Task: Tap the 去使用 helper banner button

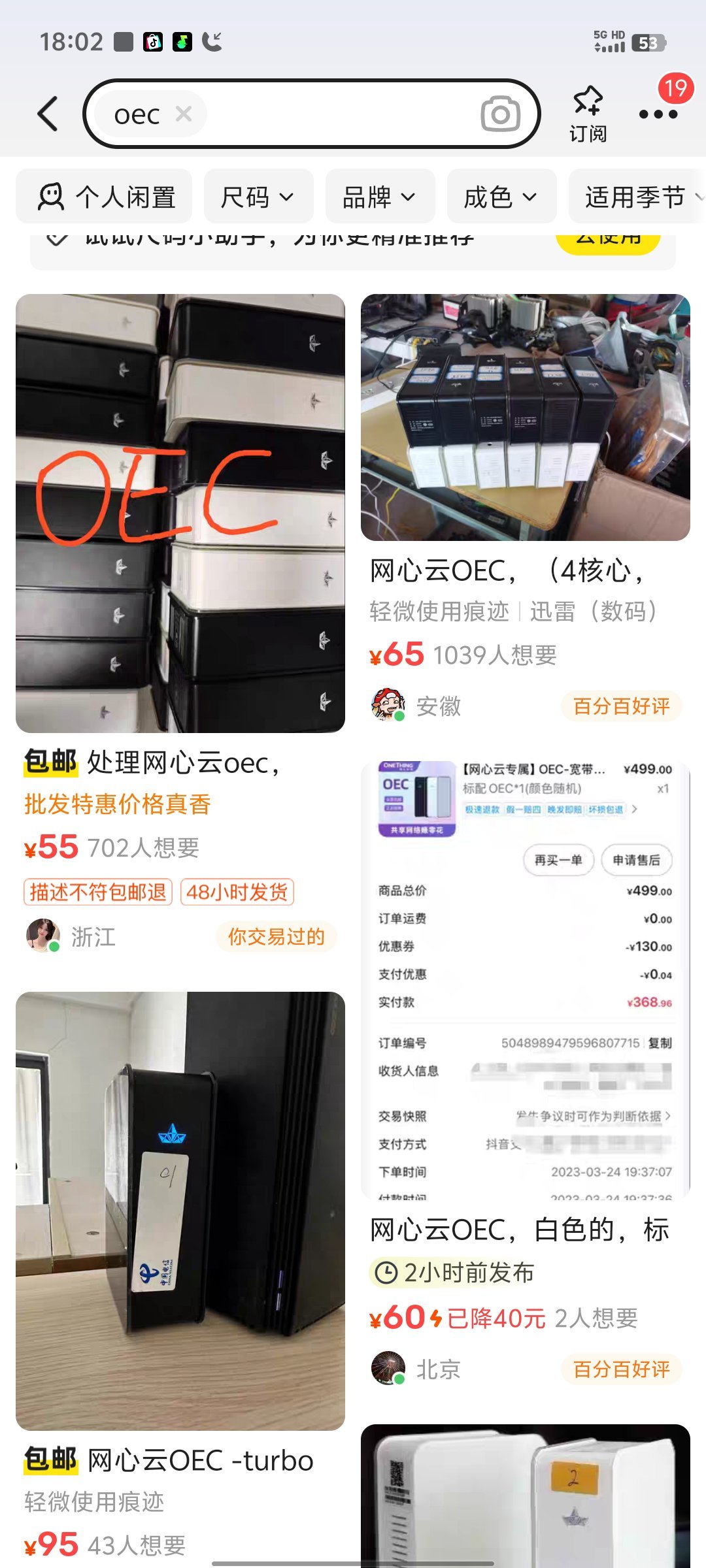Action: (608, 245)
